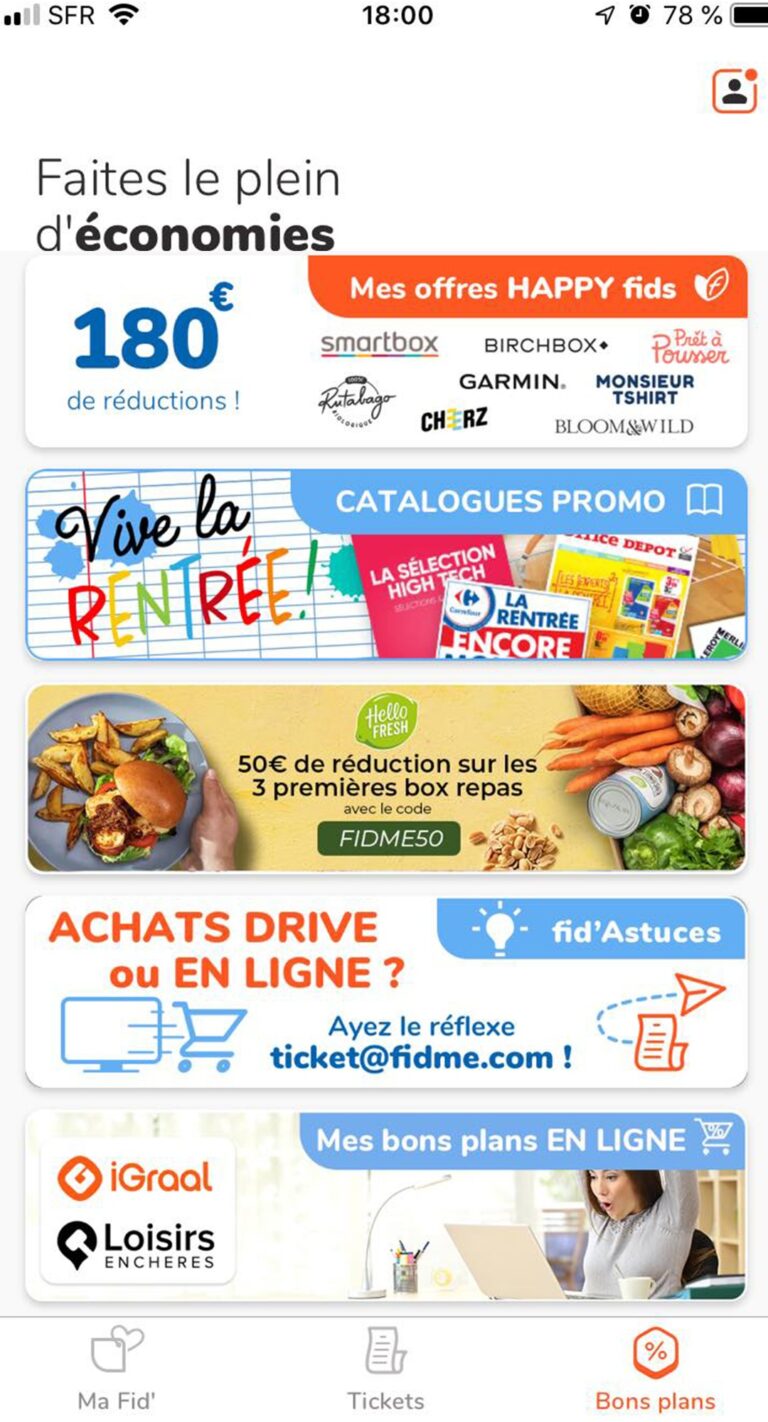Open the profile account icon
The width and height of the screenshot is (768, 1422).
[734, 91]
